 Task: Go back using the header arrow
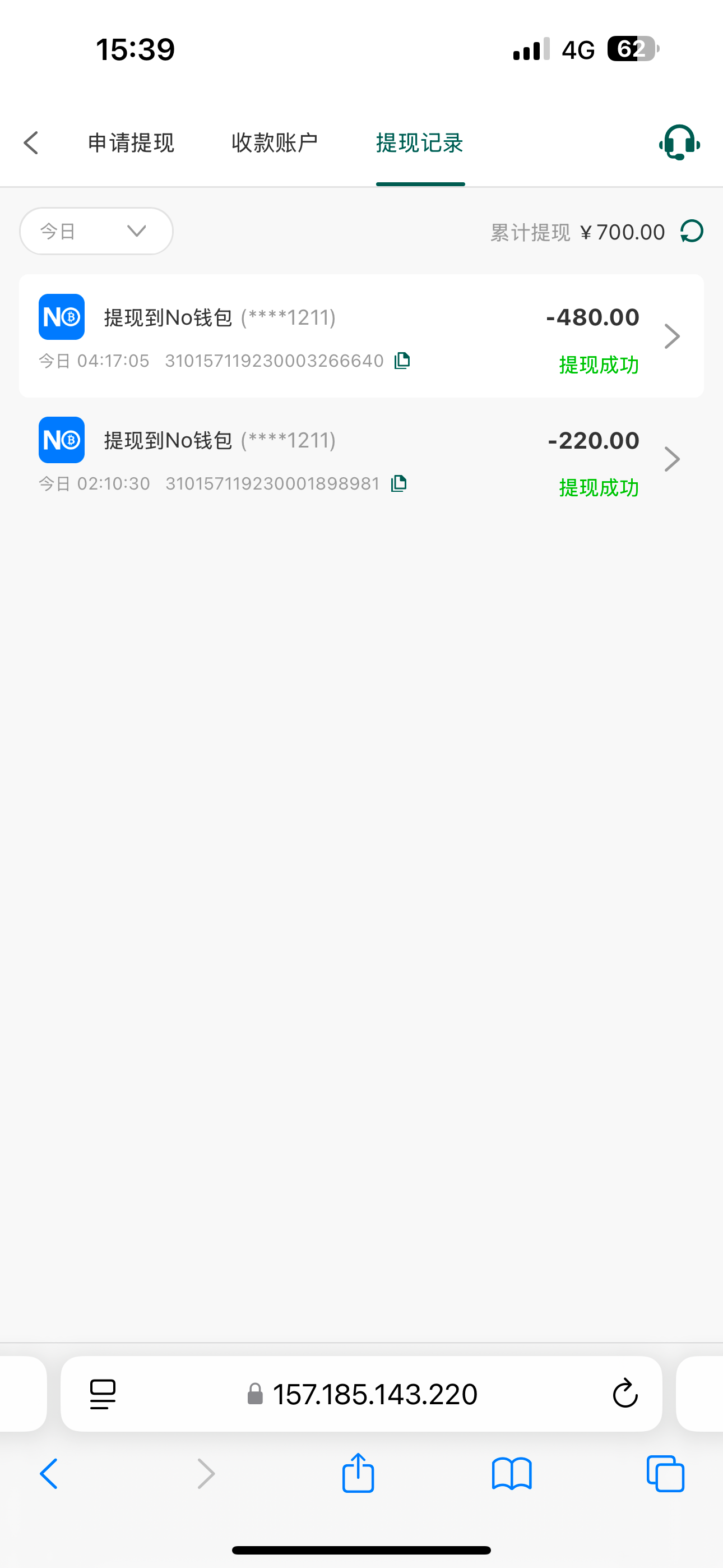coord(31,143)
